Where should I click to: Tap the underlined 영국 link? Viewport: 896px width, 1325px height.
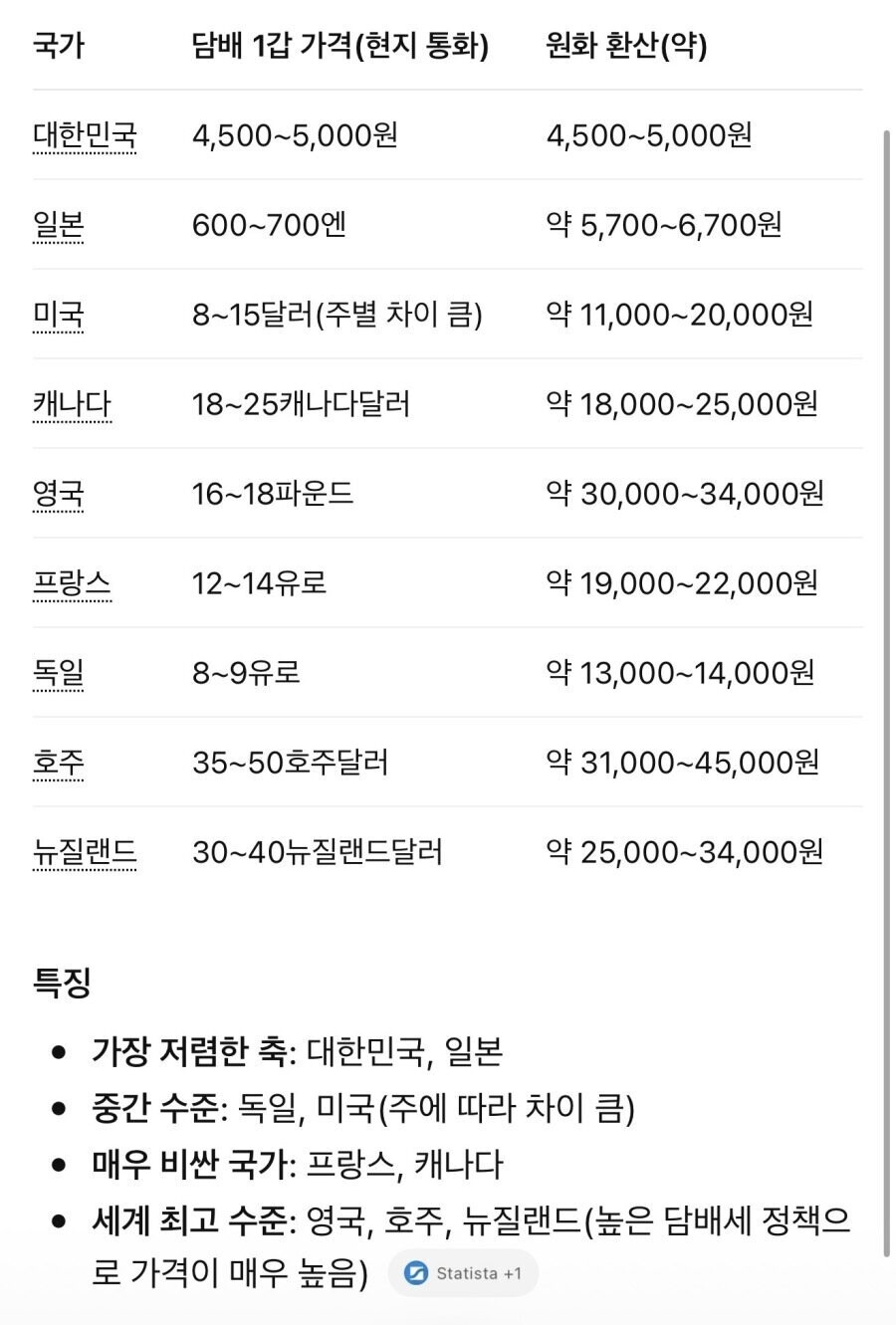59,494
